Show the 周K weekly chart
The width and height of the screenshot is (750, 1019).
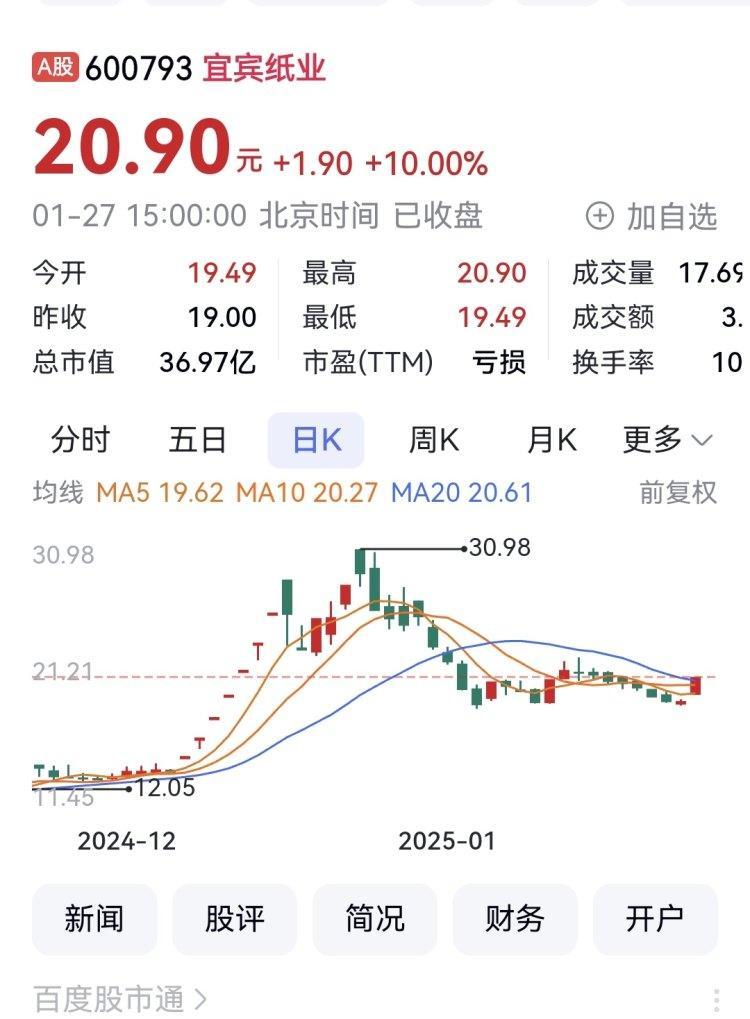434,440
